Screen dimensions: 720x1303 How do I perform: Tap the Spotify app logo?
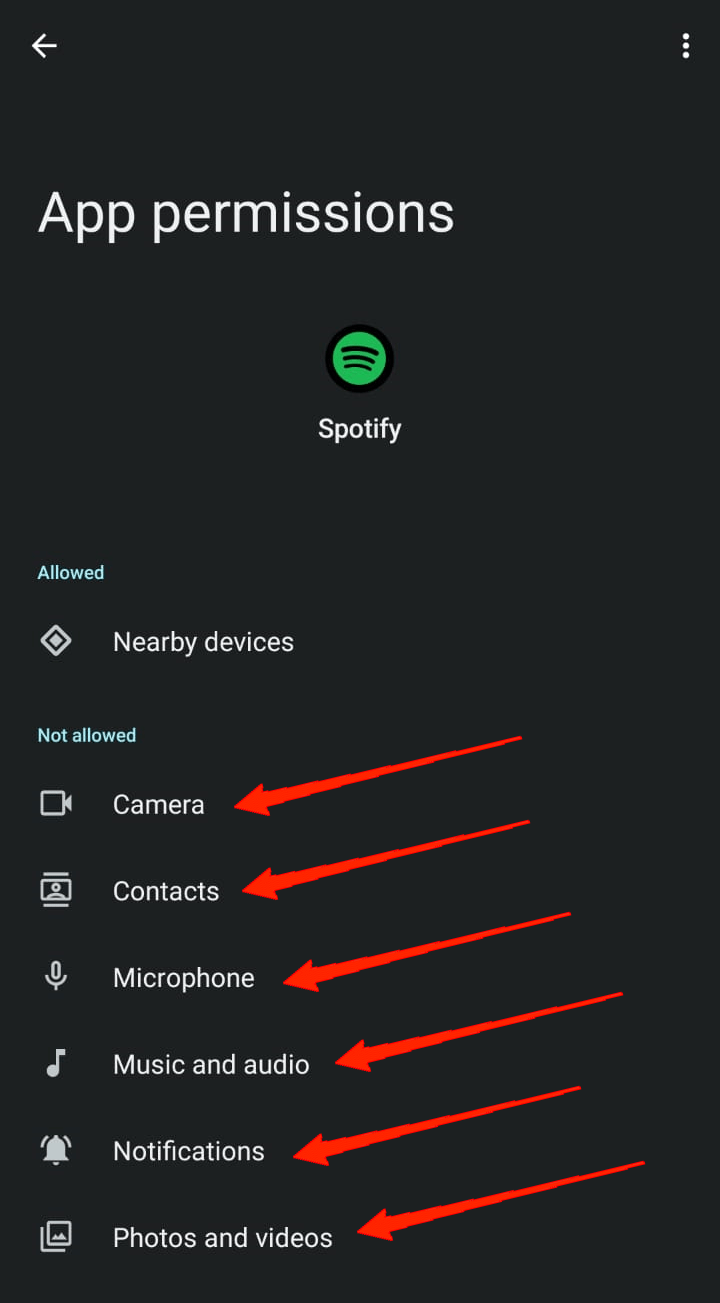point(360,358)
